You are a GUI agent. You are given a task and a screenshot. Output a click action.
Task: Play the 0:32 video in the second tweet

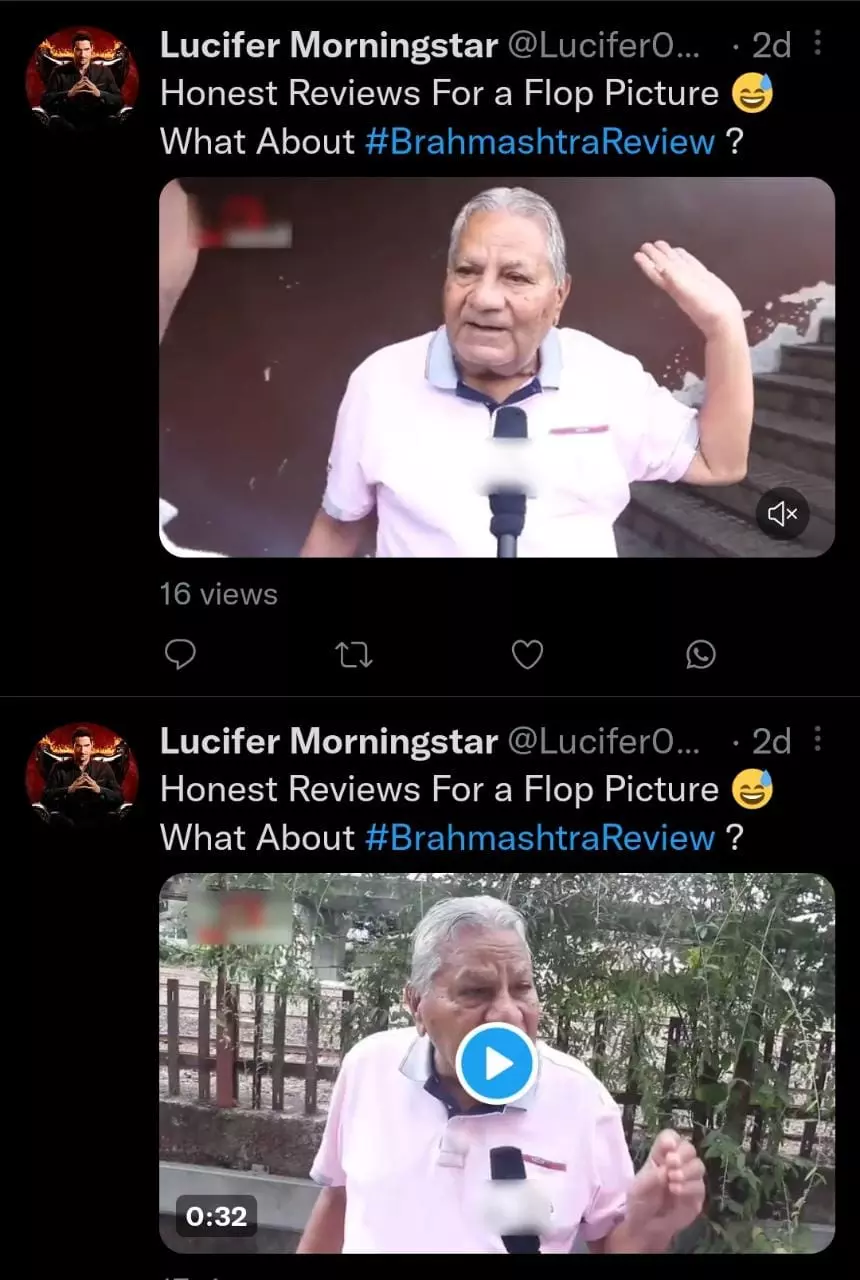pyautogui.click(x=497, y=1063)
